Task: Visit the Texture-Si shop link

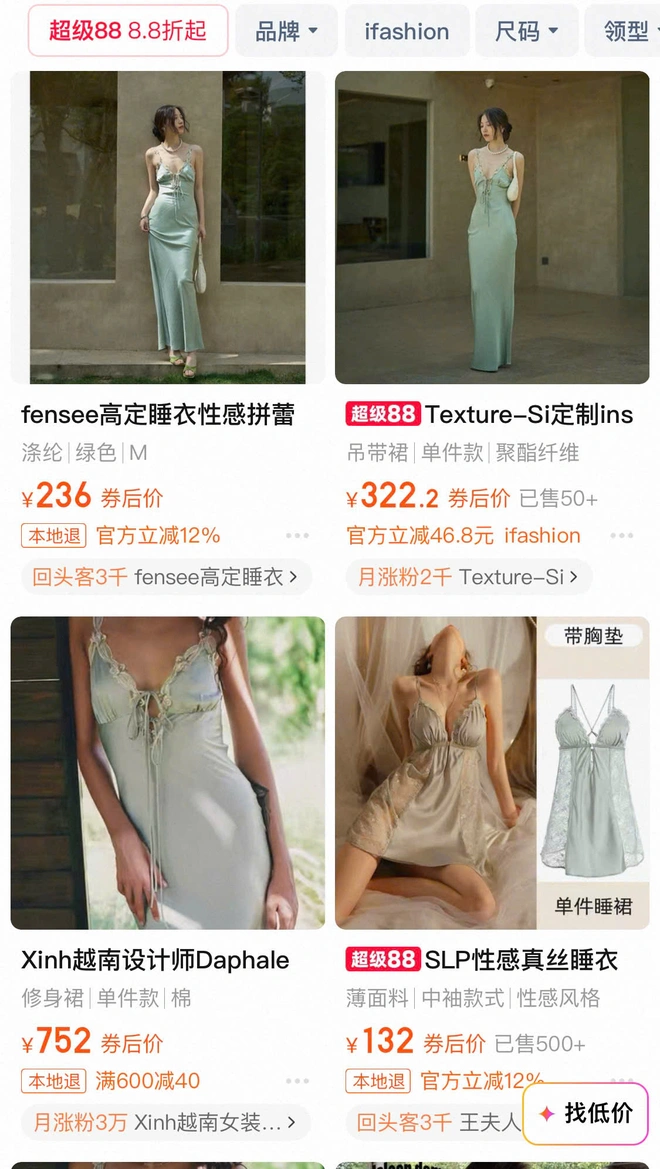Action: point(469,577)
